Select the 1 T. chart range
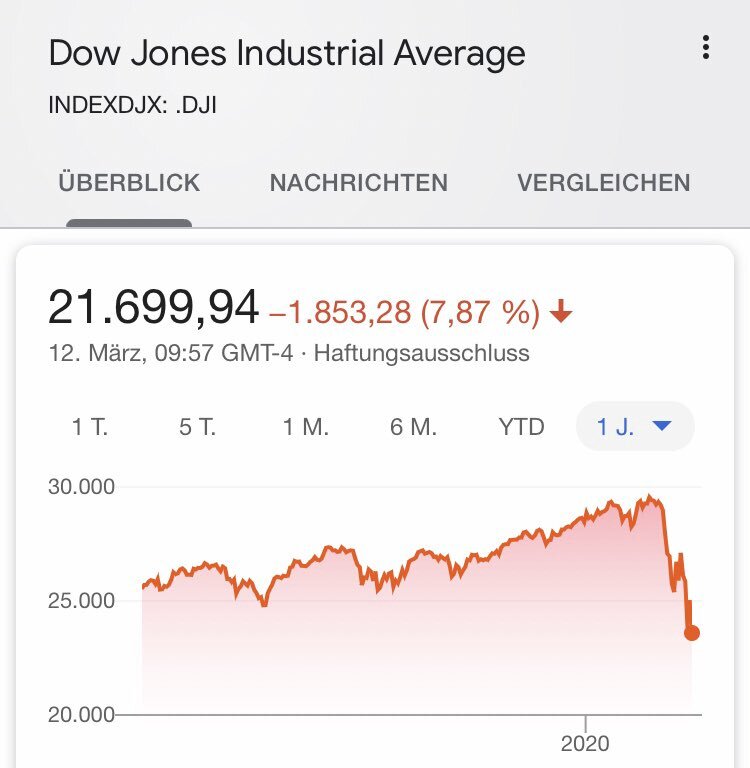 (90, 427)
